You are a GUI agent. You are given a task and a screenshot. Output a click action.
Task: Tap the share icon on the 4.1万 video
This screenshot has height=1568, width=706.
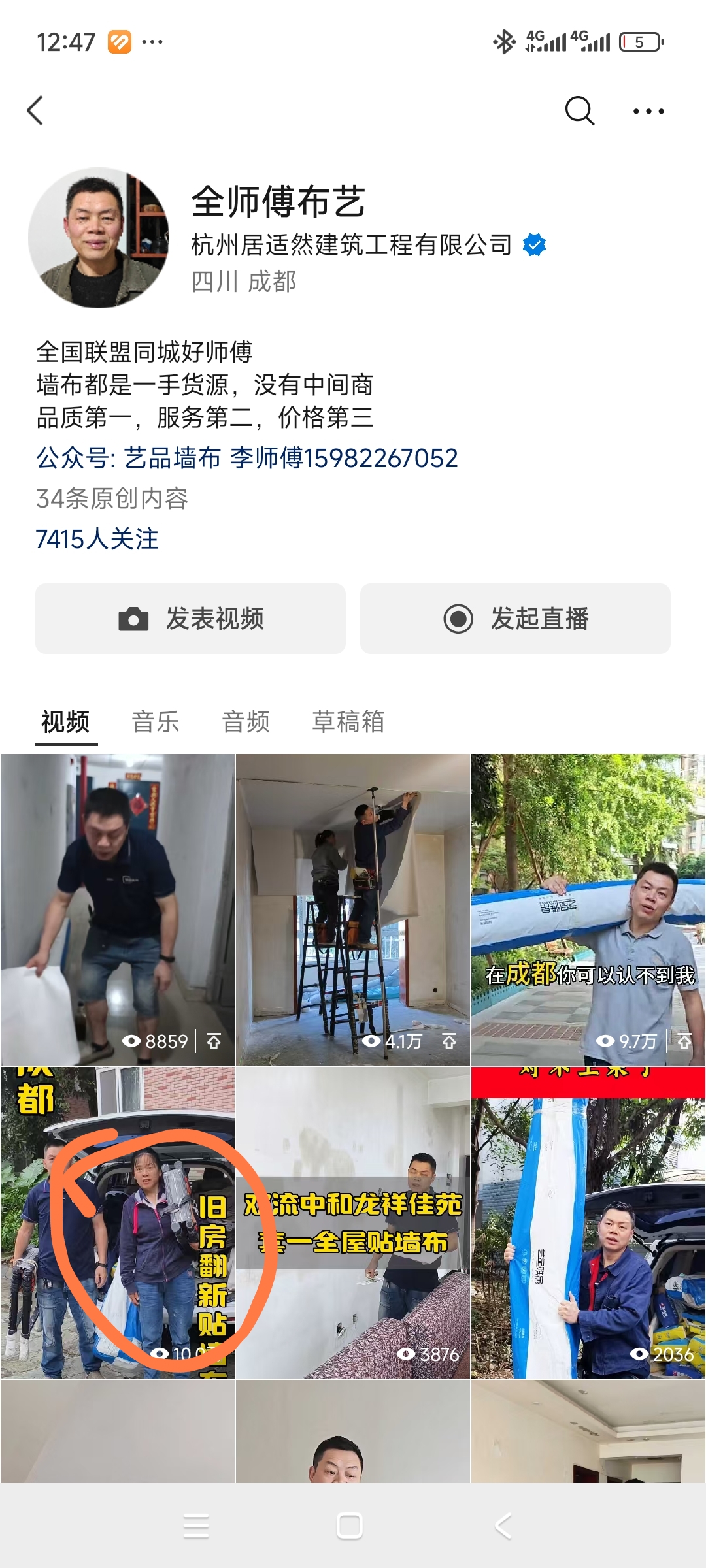click(450, 1039)
